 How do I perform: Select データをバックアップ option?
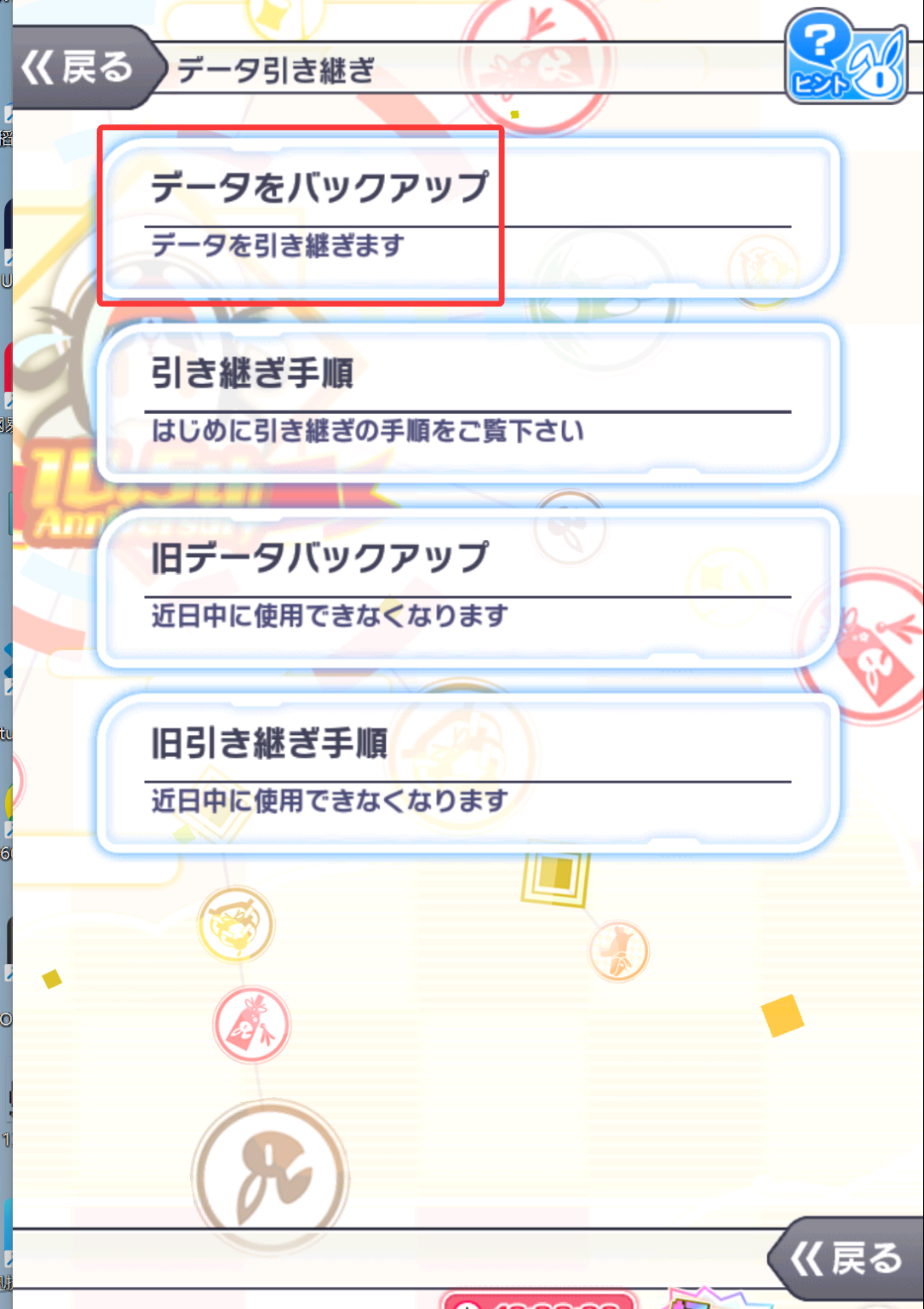pos(468,215)
